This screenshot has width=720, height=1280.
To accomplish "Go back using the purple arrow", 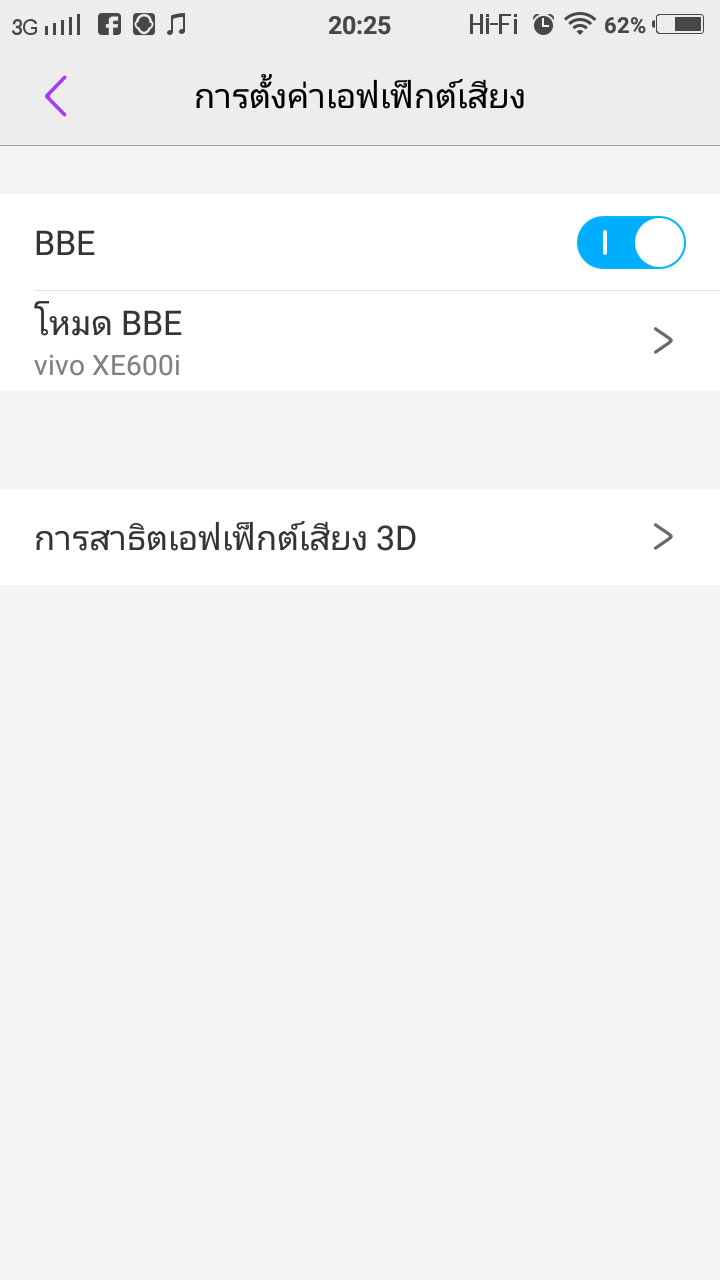I will pos(56,96).
